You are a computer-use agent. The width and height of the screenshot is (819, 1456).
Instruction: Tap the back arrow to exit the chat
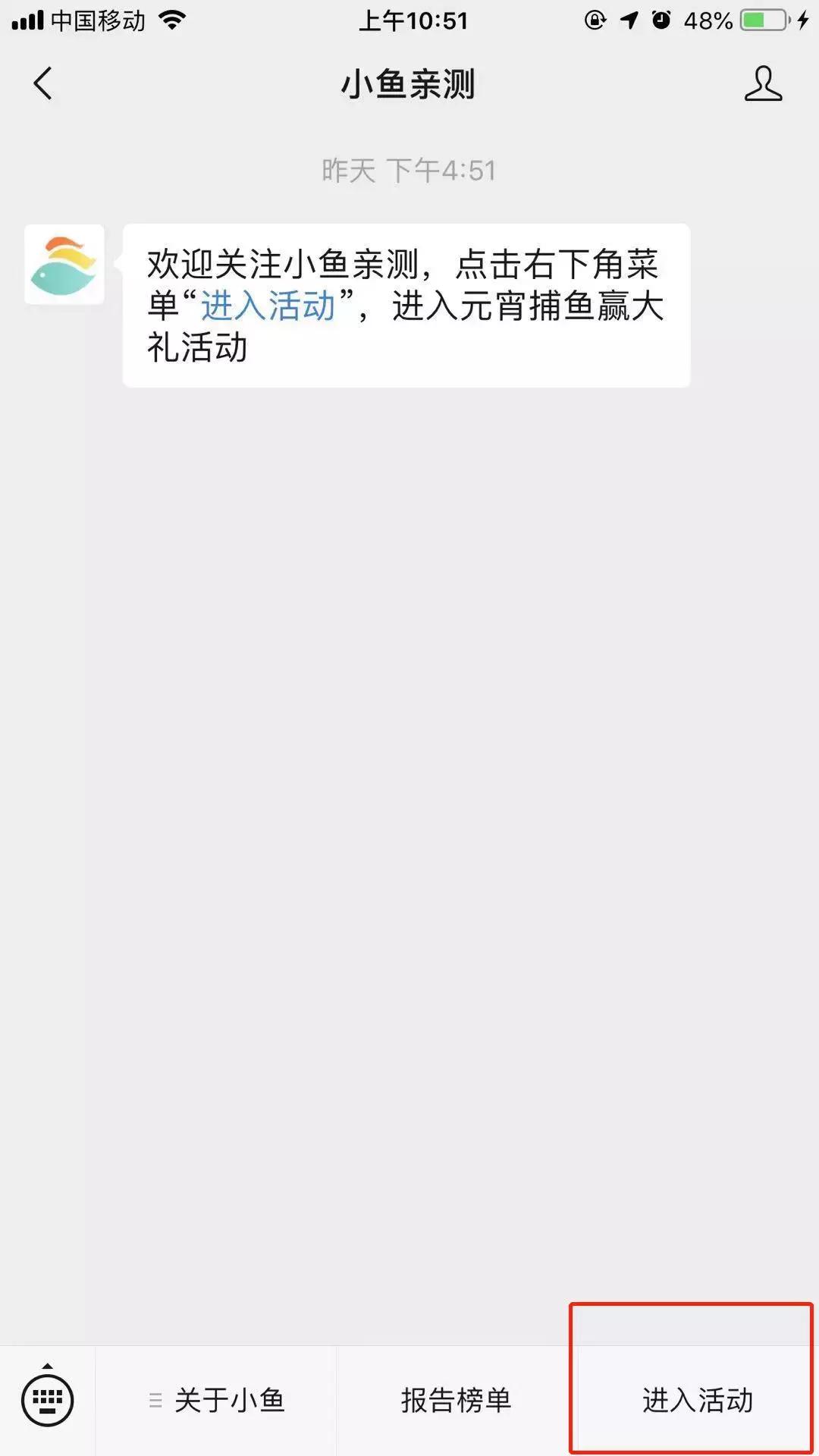click(43, 85)
